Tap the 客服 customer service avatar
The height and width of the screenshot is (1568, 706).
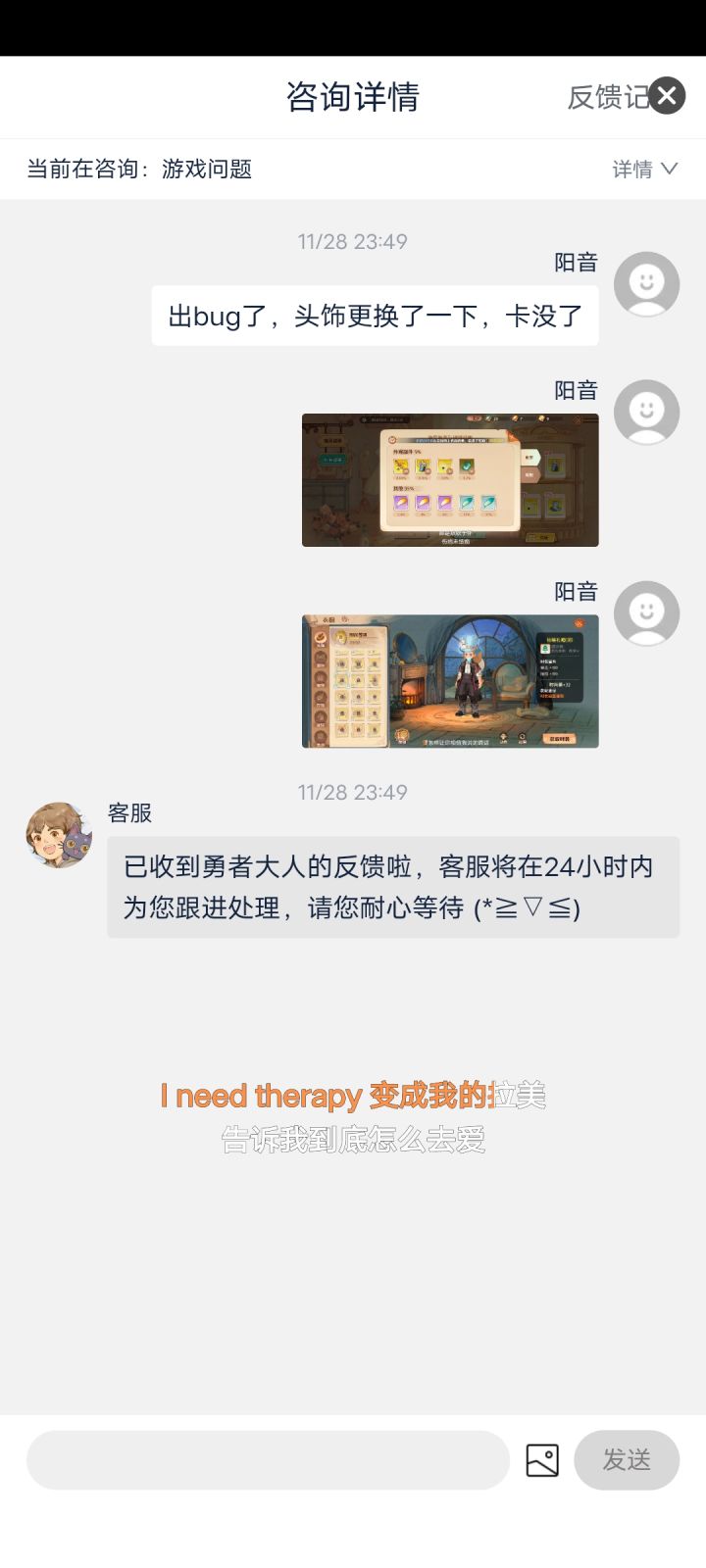coord(58,835)
